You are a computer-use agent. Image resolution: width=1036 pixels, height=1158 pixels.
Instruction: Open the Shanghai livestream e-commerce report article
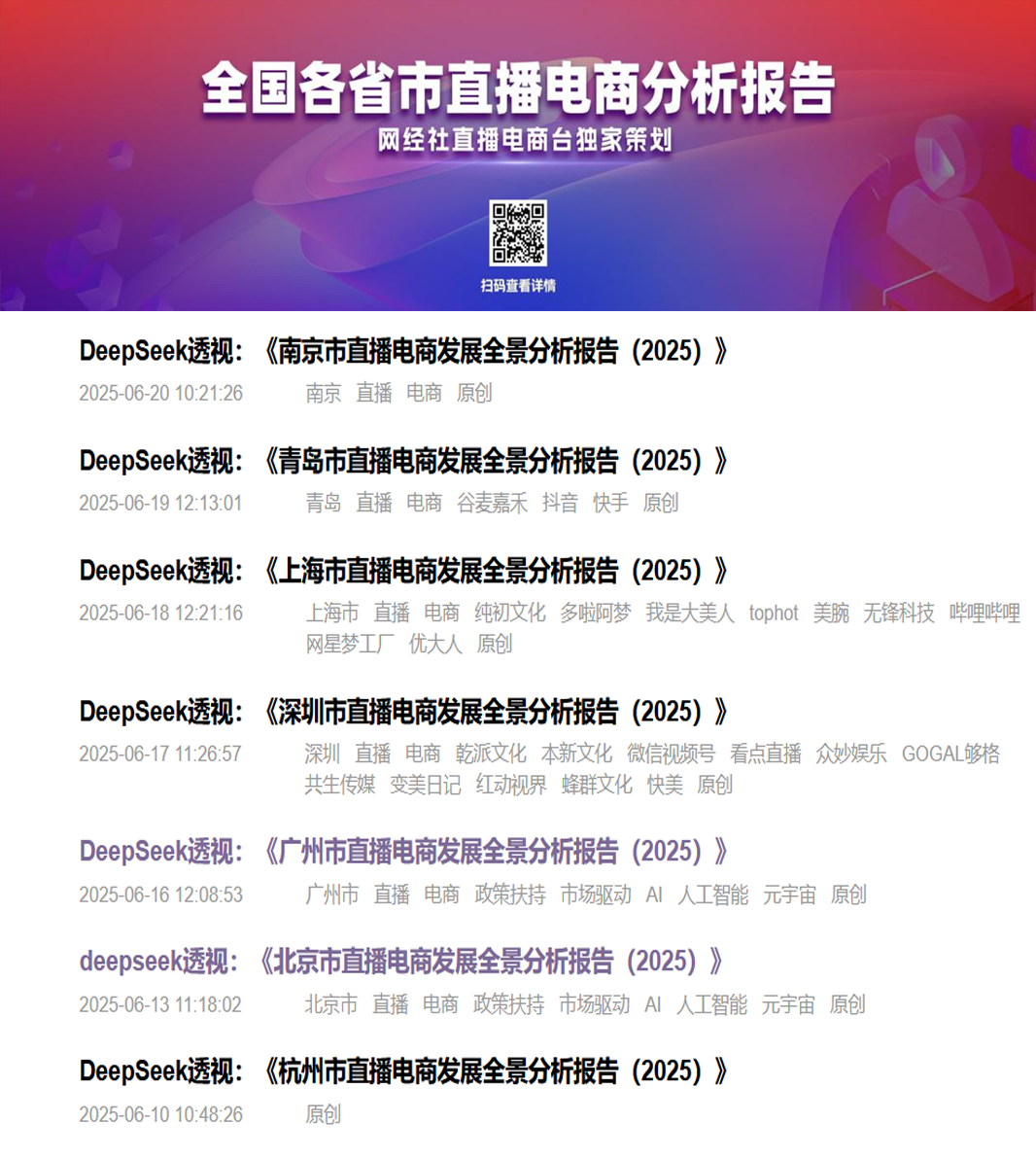coord(403,571)
